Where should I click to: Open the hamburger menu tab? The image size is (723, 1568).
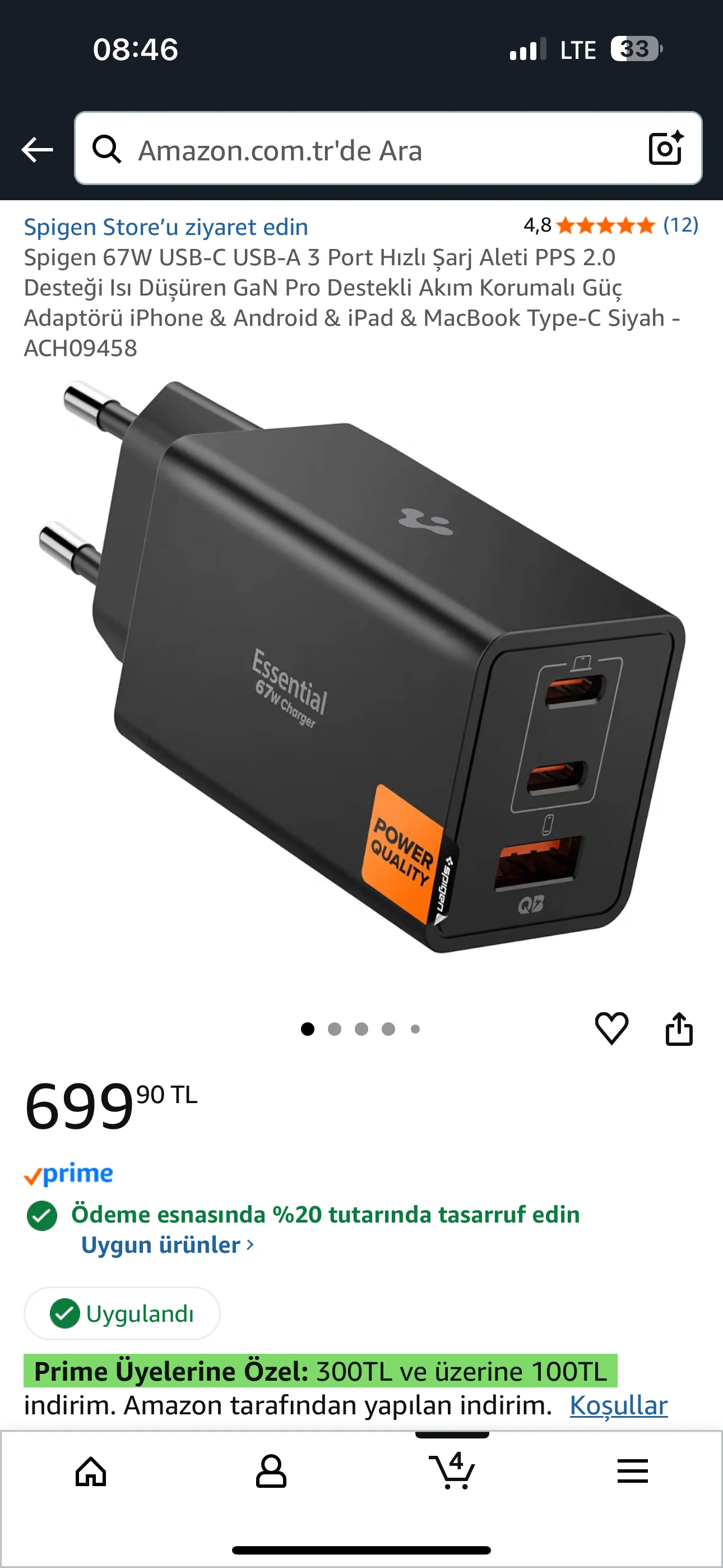coord(633,1472)
